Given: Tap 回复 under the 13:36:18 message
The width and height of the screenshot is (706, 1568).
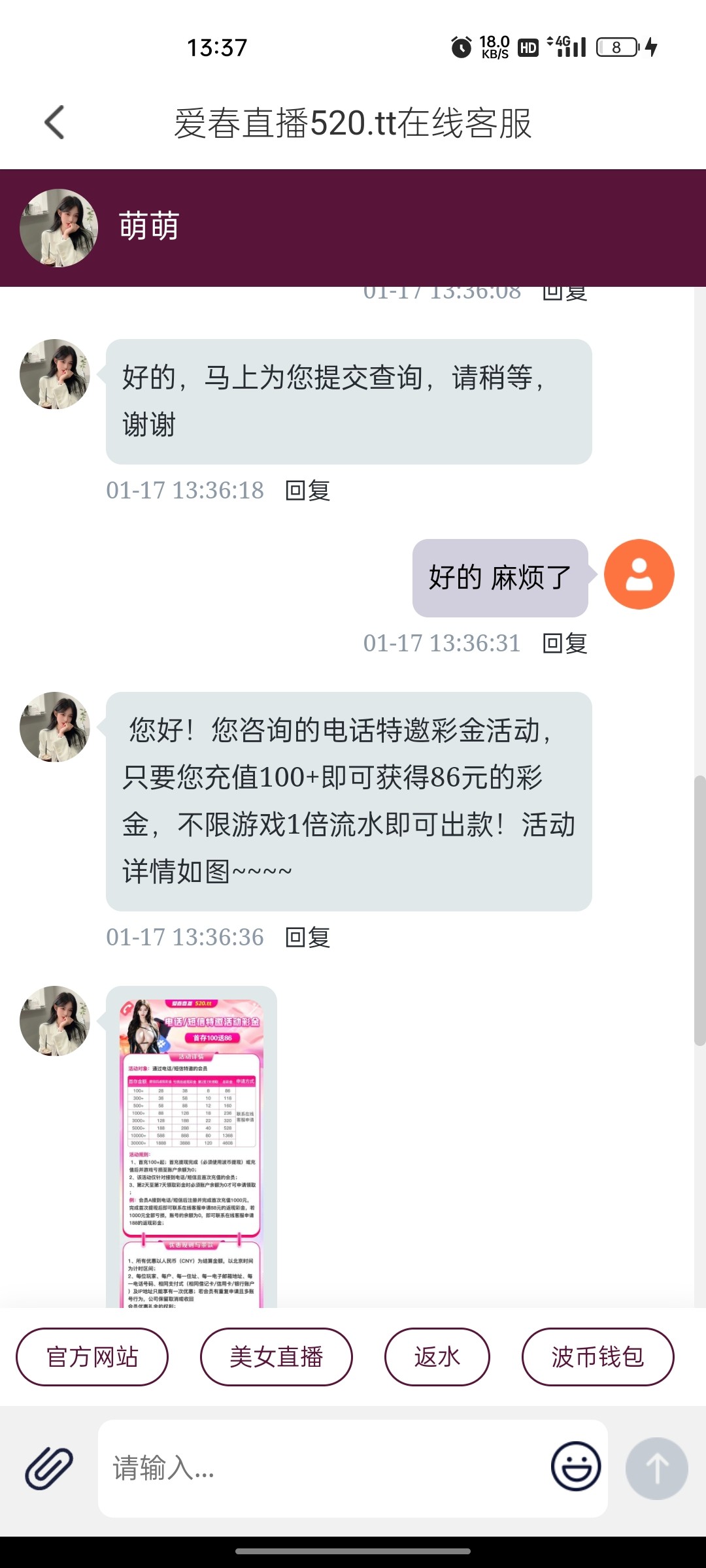Looking at the screenshot, I should [x=308, y=490].
